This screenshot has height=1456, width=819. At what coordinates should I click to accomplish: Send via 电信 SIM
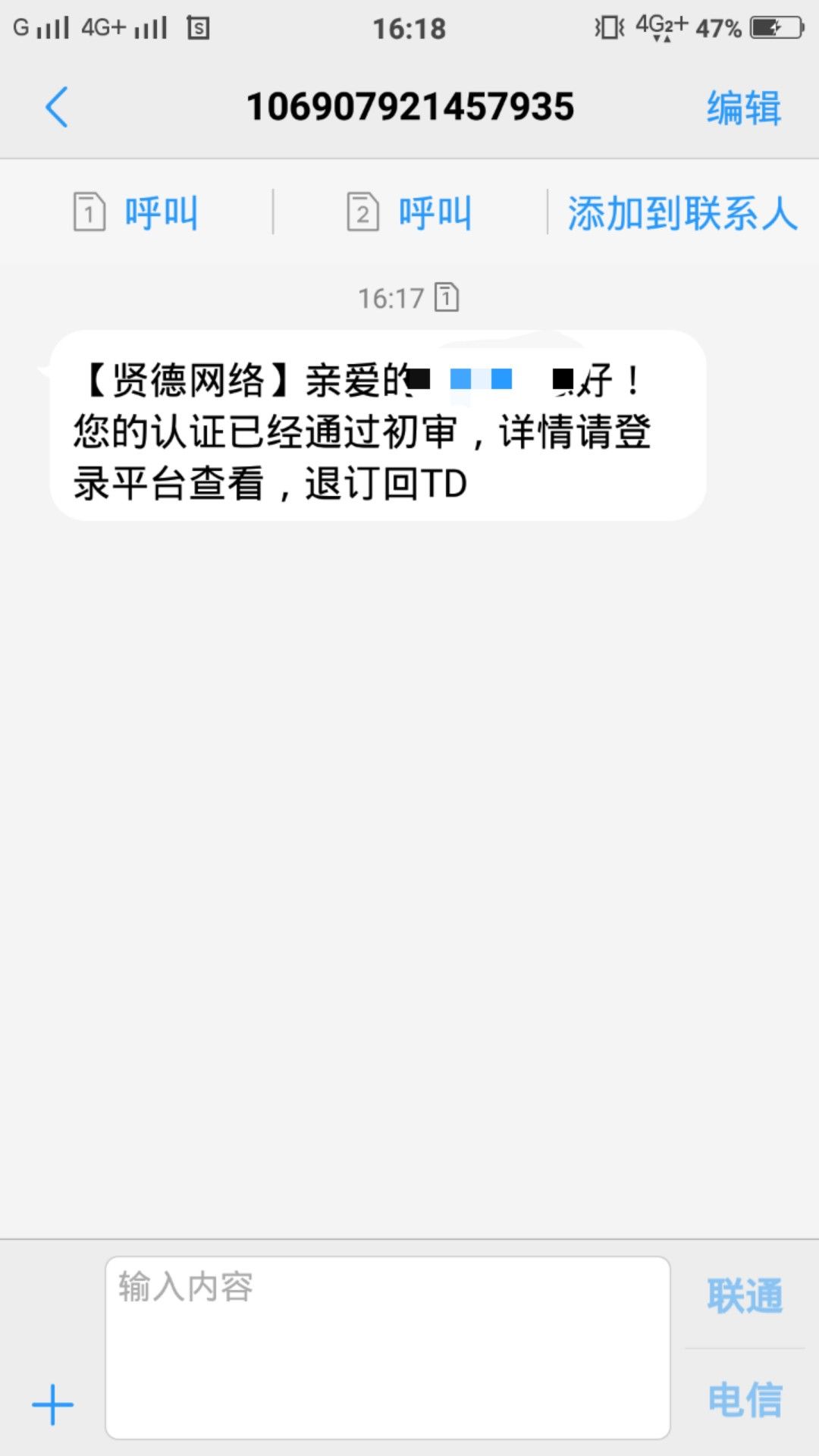(744, 1399)
